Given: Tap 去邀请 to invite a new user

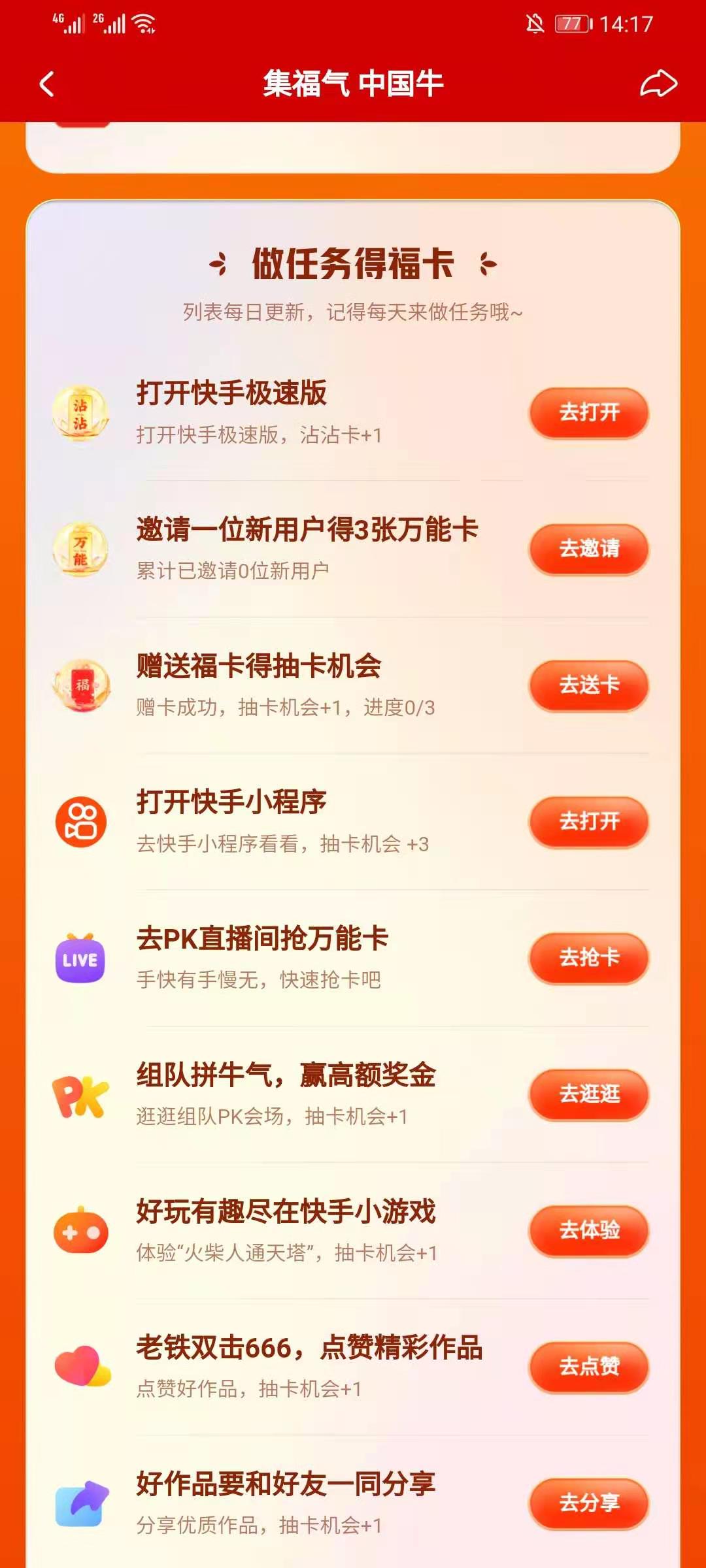Looking at the screenshot, I should 588,549.
